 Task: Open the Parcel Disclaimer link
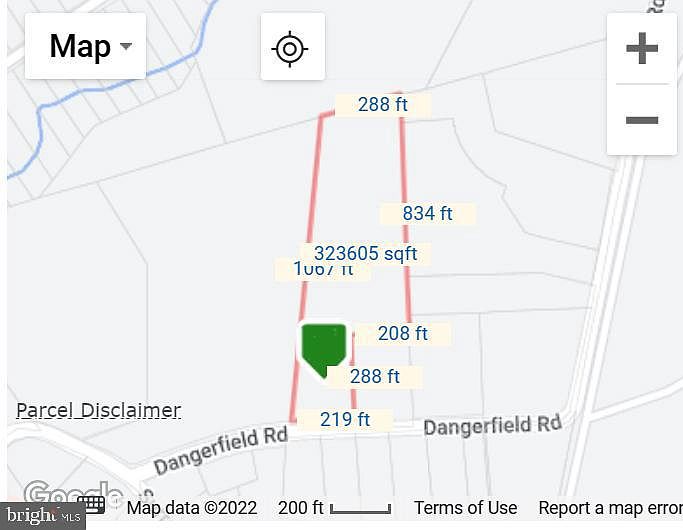point(99,410)
